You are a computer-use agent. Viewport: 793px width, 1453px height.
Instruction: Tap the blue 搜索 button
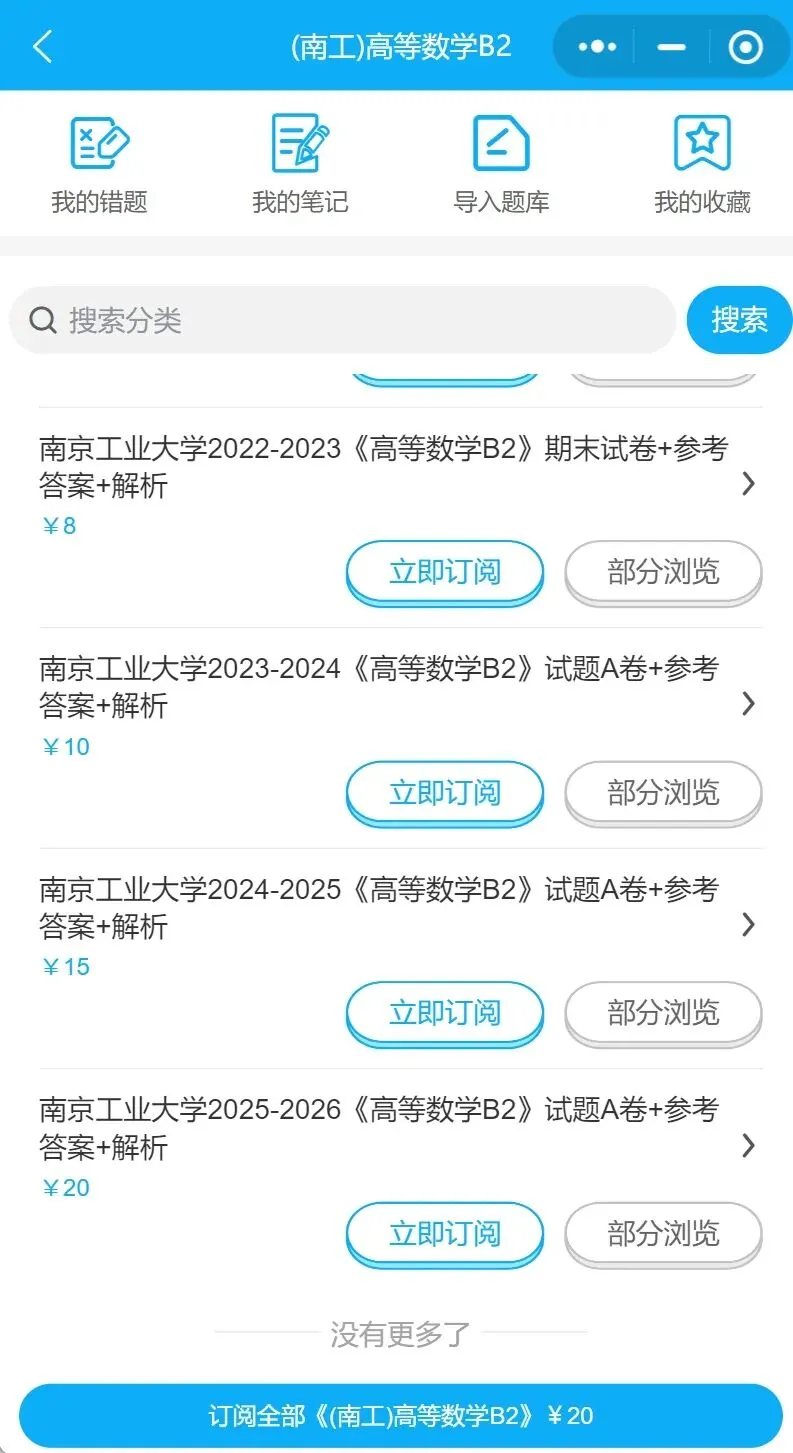click(x=739, y=320)
